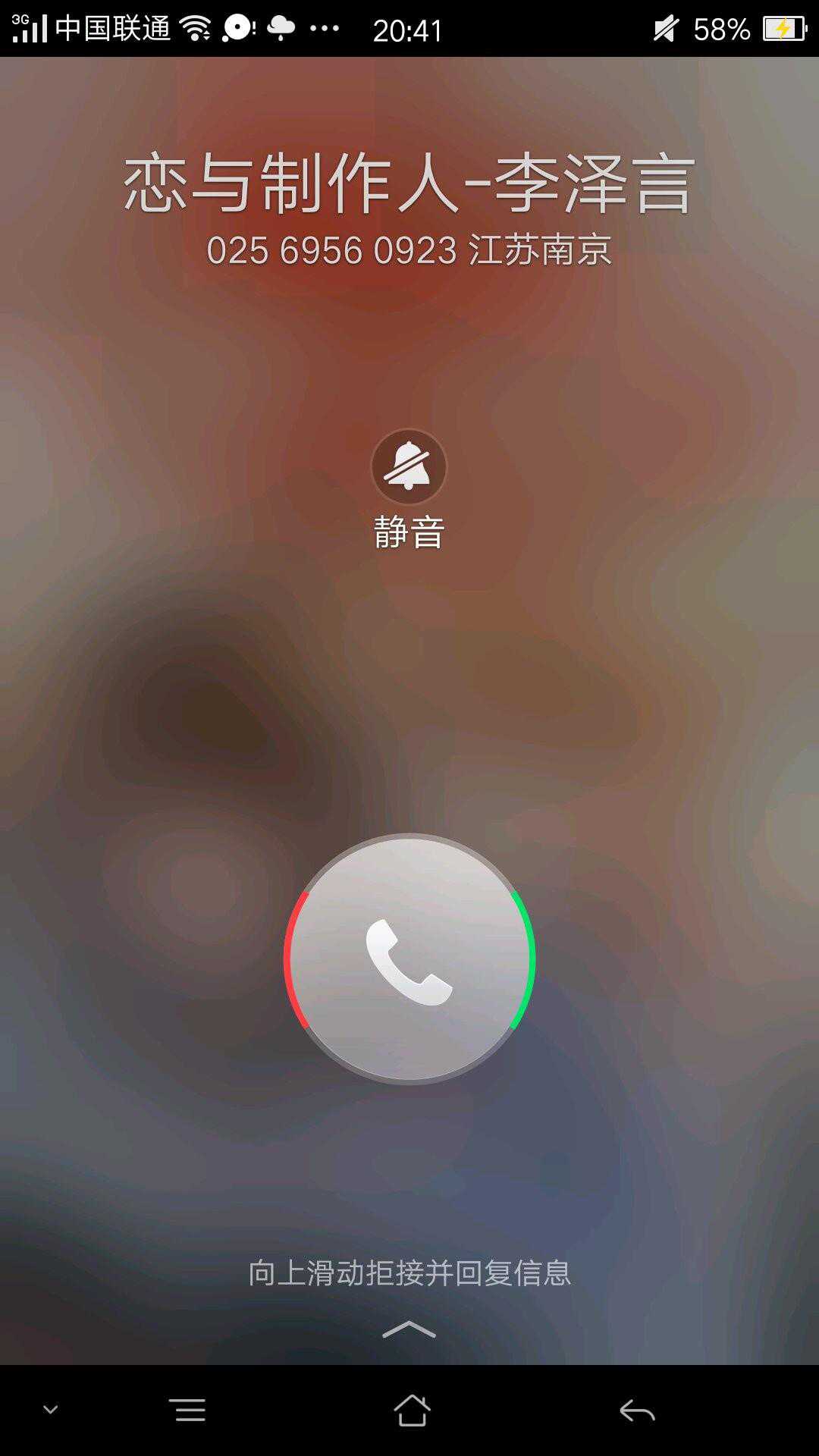
Task: Tap the up arrow to reject with message
Action: [409, 1329]
